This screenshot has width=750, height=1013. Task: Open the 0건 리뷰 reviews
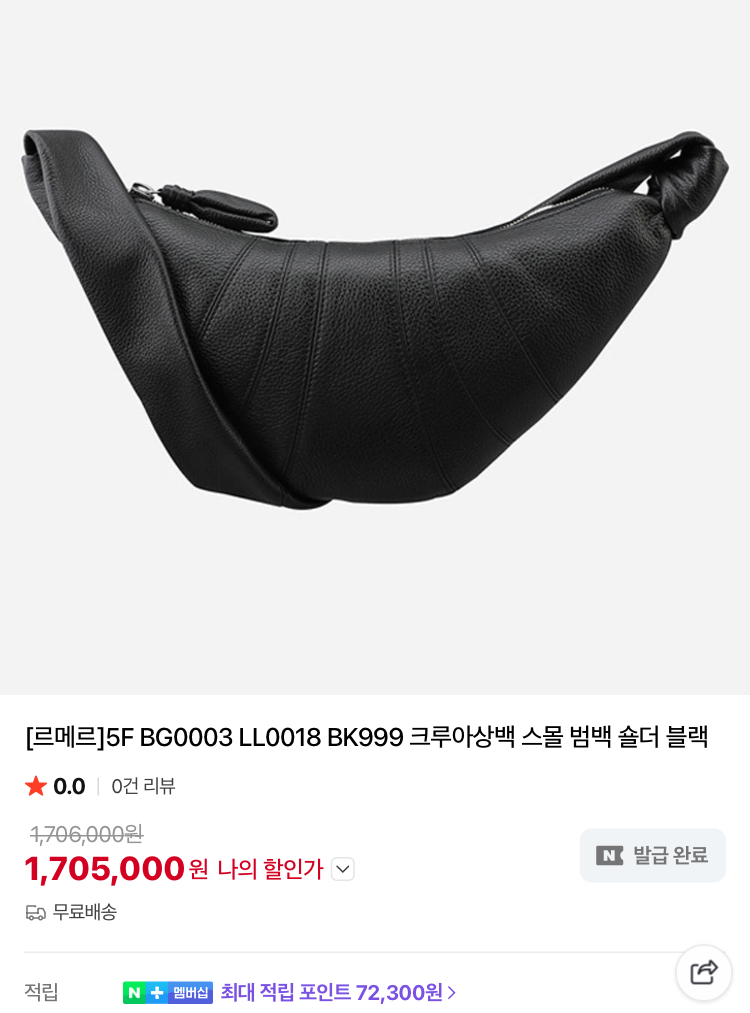pos(143,786)
